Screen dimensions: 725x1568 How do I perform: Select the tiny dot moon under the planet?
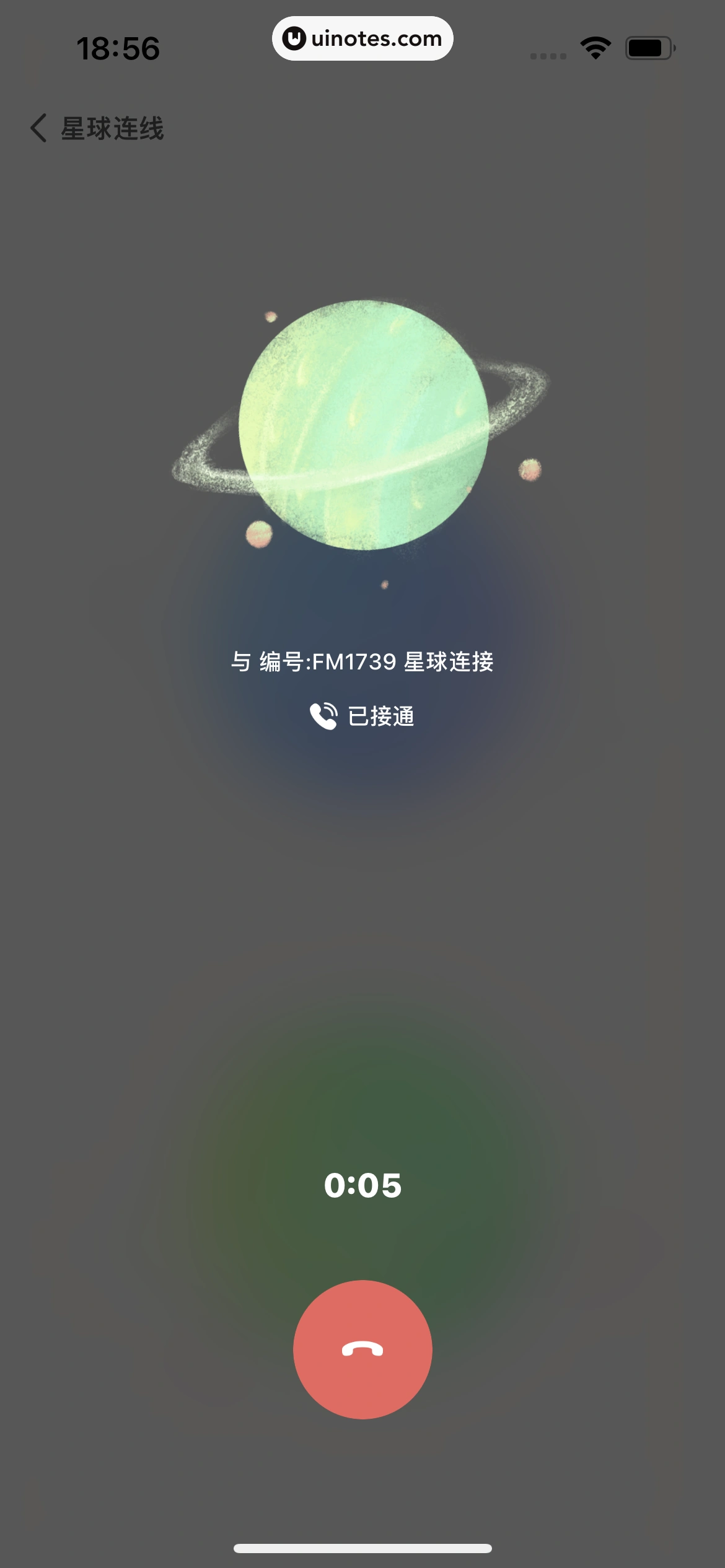pos(384,585)
